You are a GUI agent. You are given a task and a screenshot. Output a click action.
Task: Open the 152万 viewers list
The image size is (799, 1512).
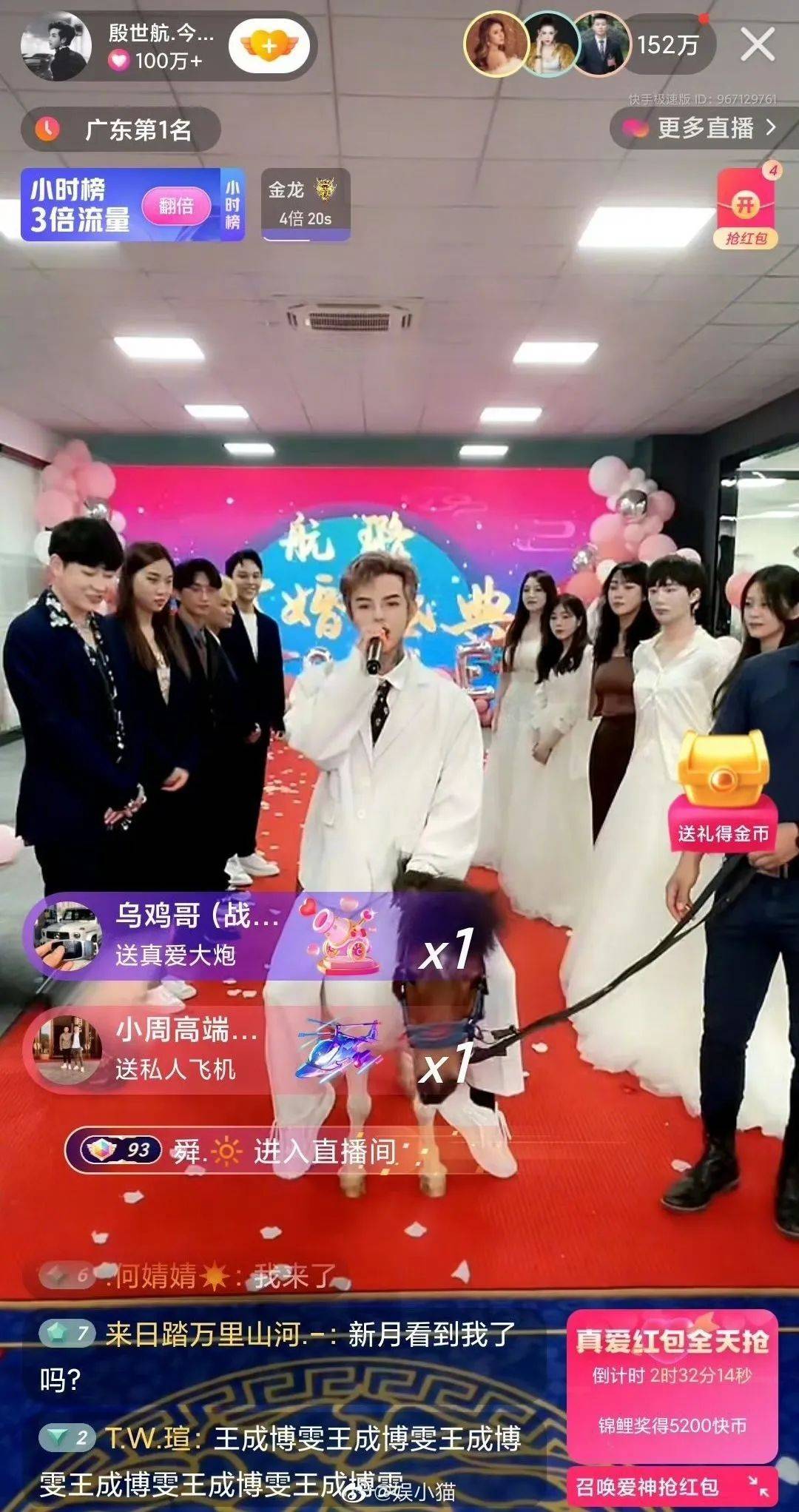[667, 45]
